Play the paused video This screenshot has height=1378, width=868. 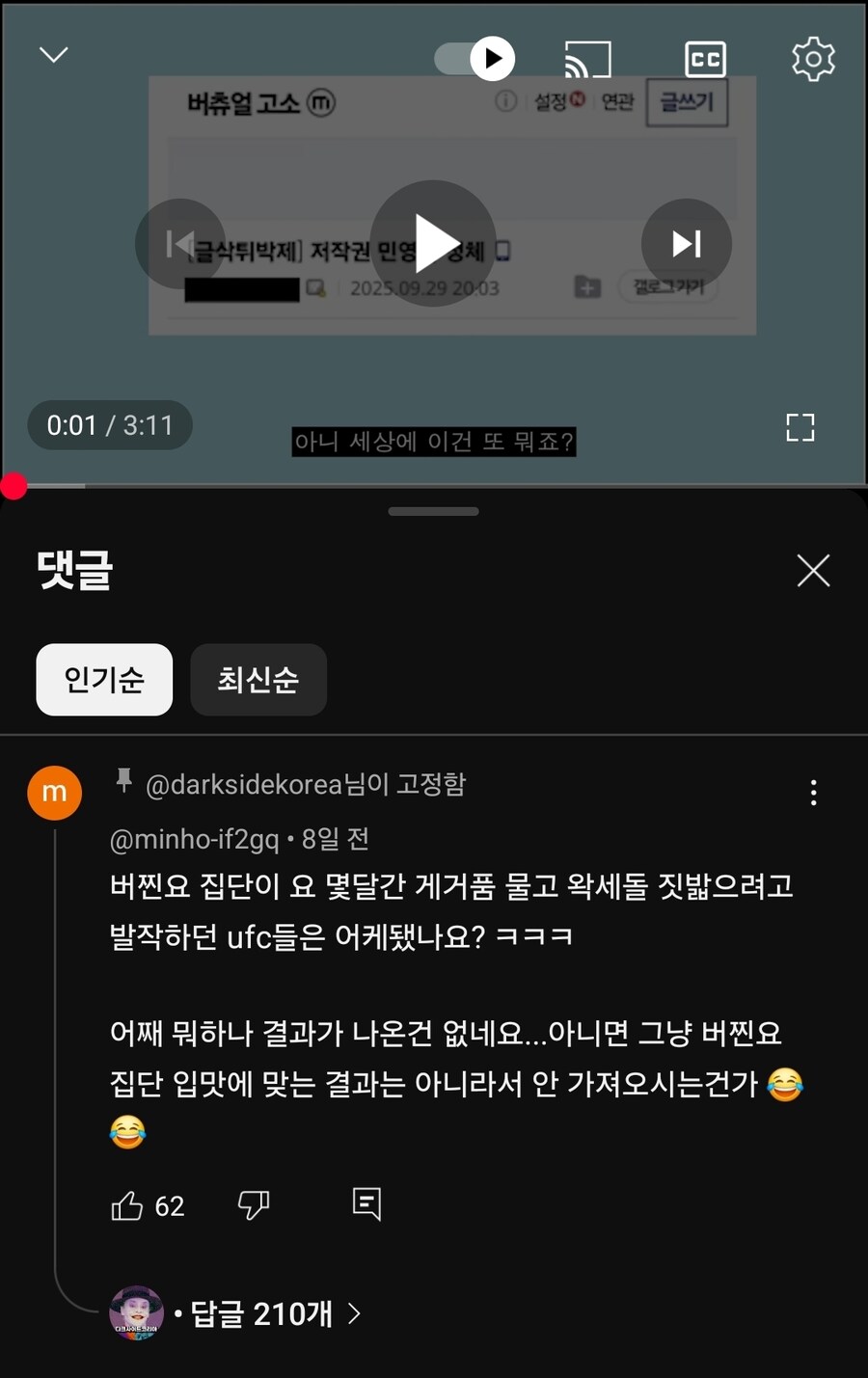point(433,243)
